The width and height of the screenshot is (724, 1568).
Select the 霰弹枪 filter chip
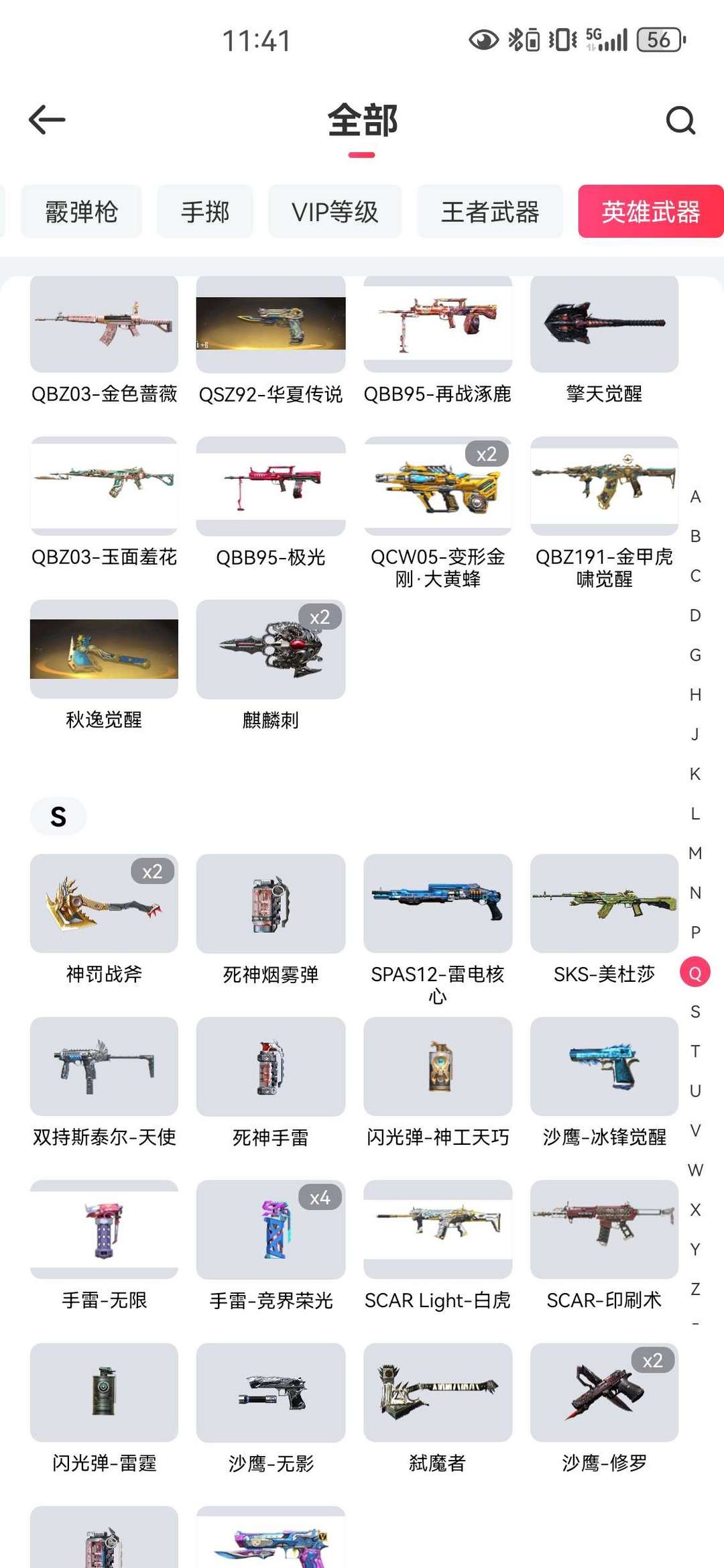click(x=81, y=212)
